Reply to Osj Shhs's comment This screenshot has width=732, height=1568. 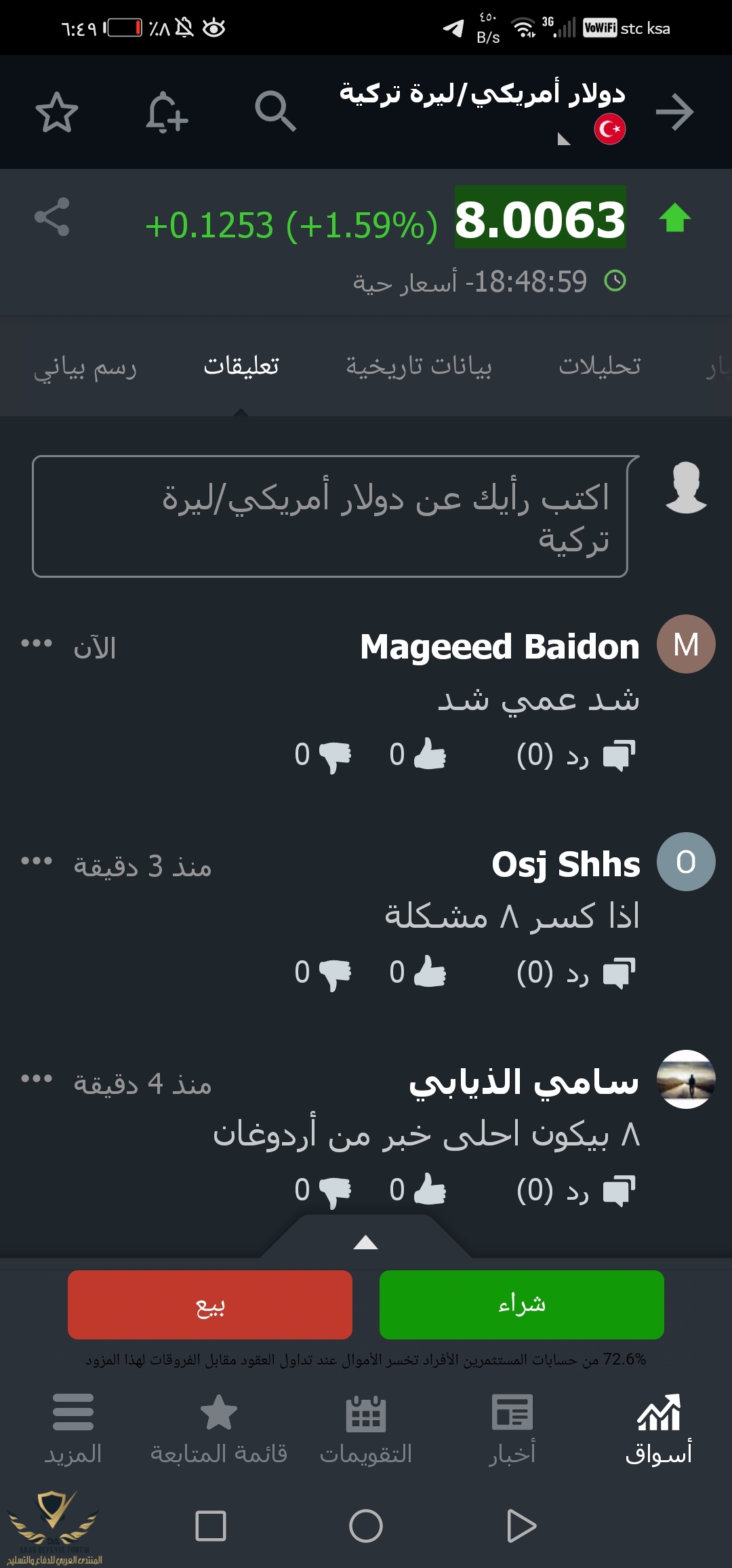[x=576, y=973]
